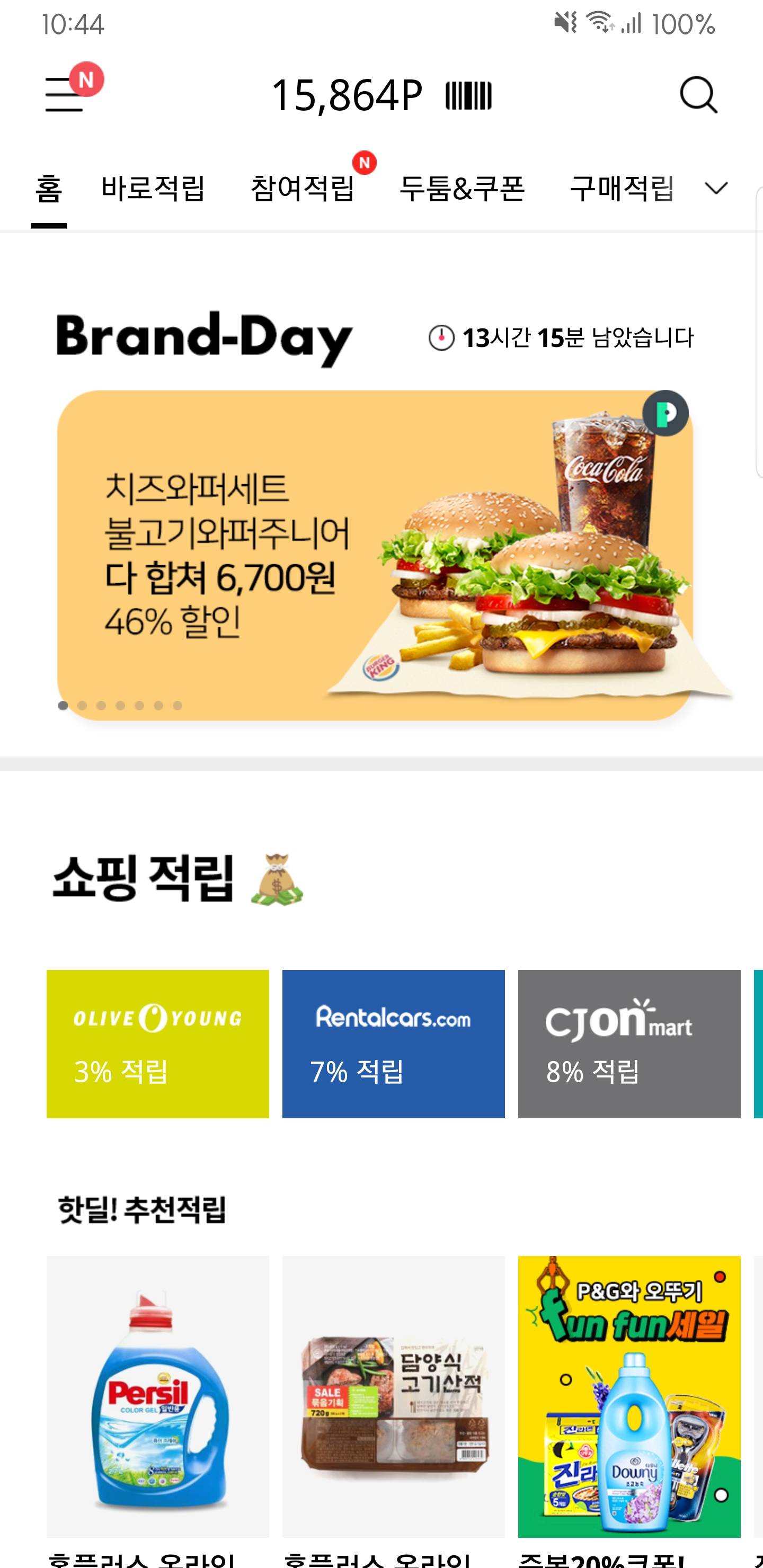Open the hamburger menu

coord(65,95)
